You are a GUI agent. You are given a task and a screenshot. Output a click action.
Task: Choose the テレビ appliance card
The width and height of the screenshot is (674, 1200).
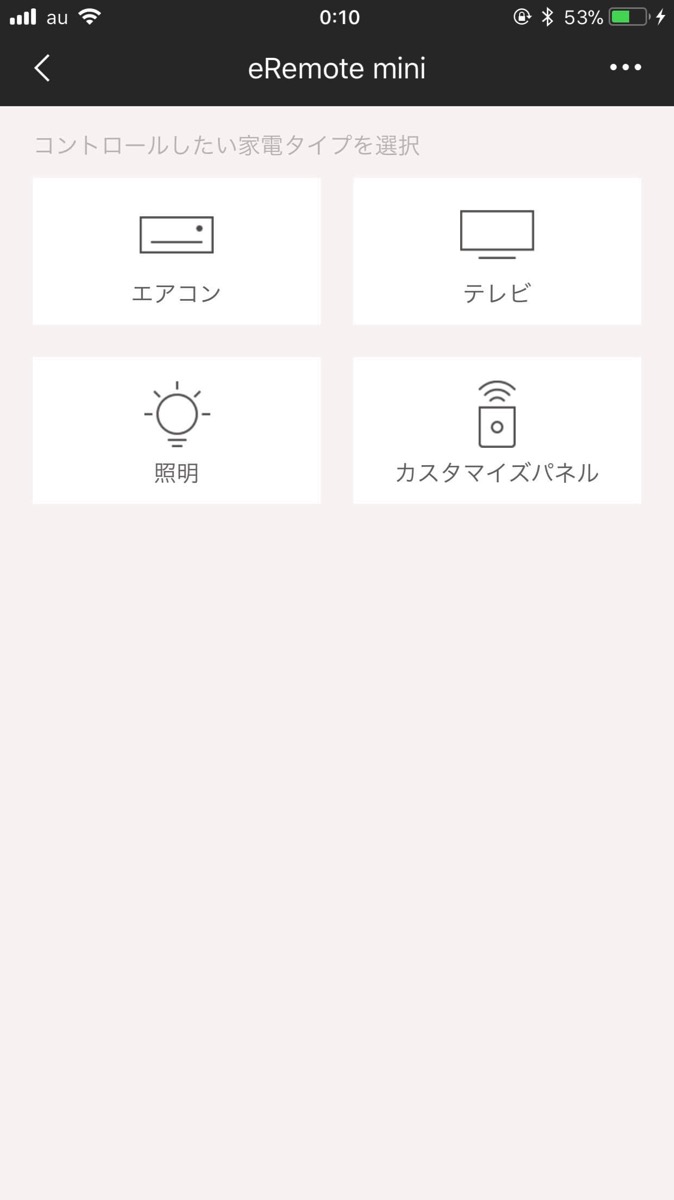[x=497, y=251]
